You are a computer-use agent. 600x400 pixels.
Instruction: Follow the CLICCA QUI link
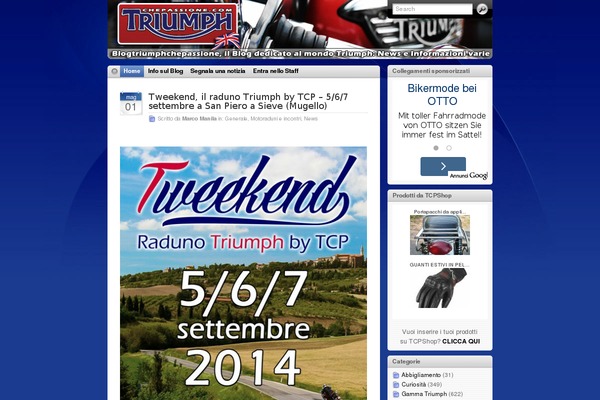tap(461, 341)
